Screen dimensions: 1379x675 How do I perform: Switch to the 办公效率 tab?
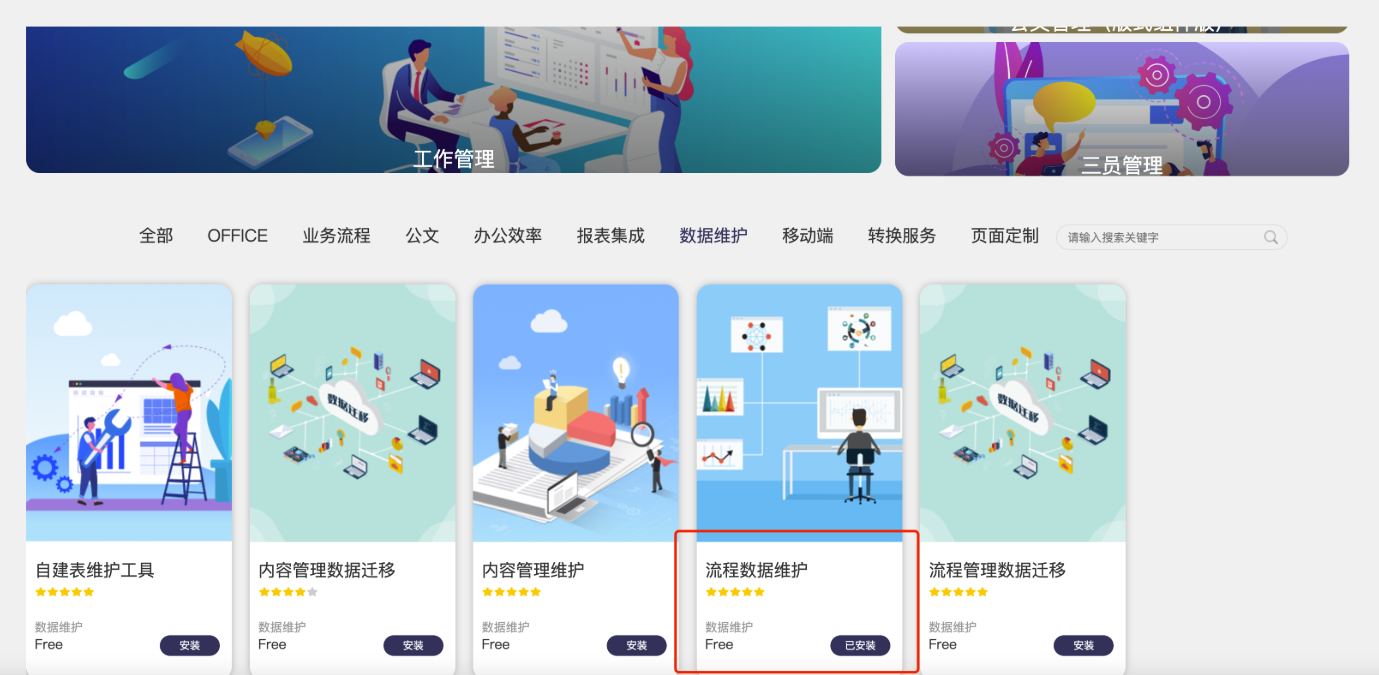pos(508,236)
